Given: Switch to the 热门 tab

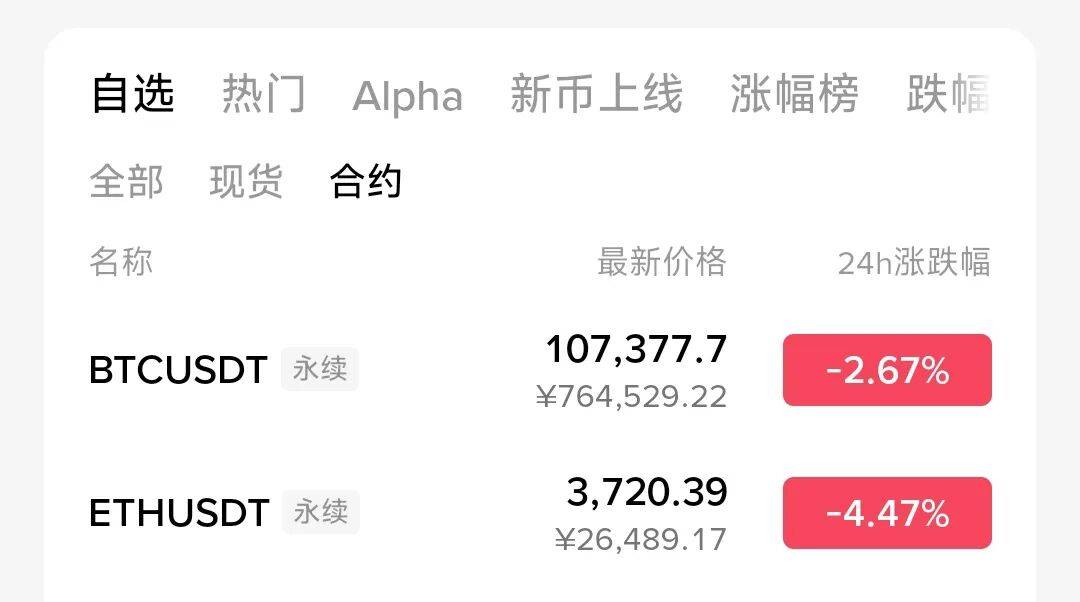Looking at the screenshot, I should tap(263, 95).
